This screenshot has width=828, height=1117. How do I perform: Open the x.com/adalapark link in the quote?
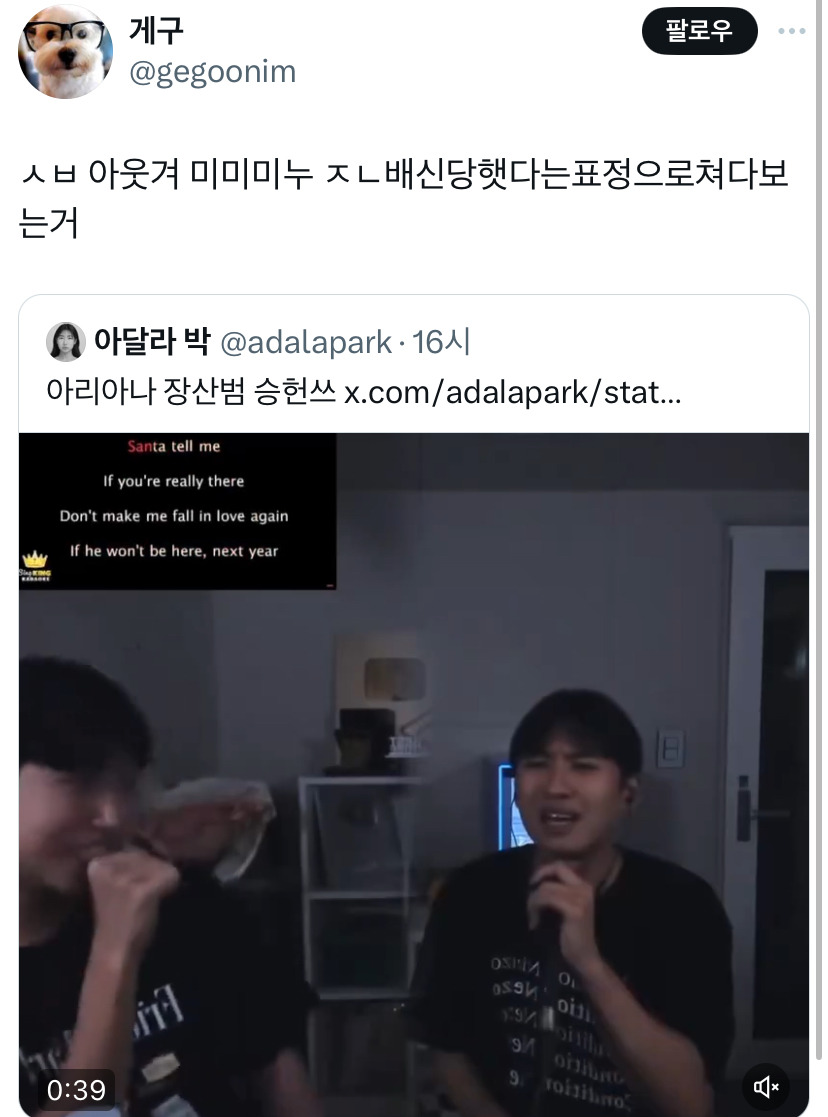[x=512, y=392]
